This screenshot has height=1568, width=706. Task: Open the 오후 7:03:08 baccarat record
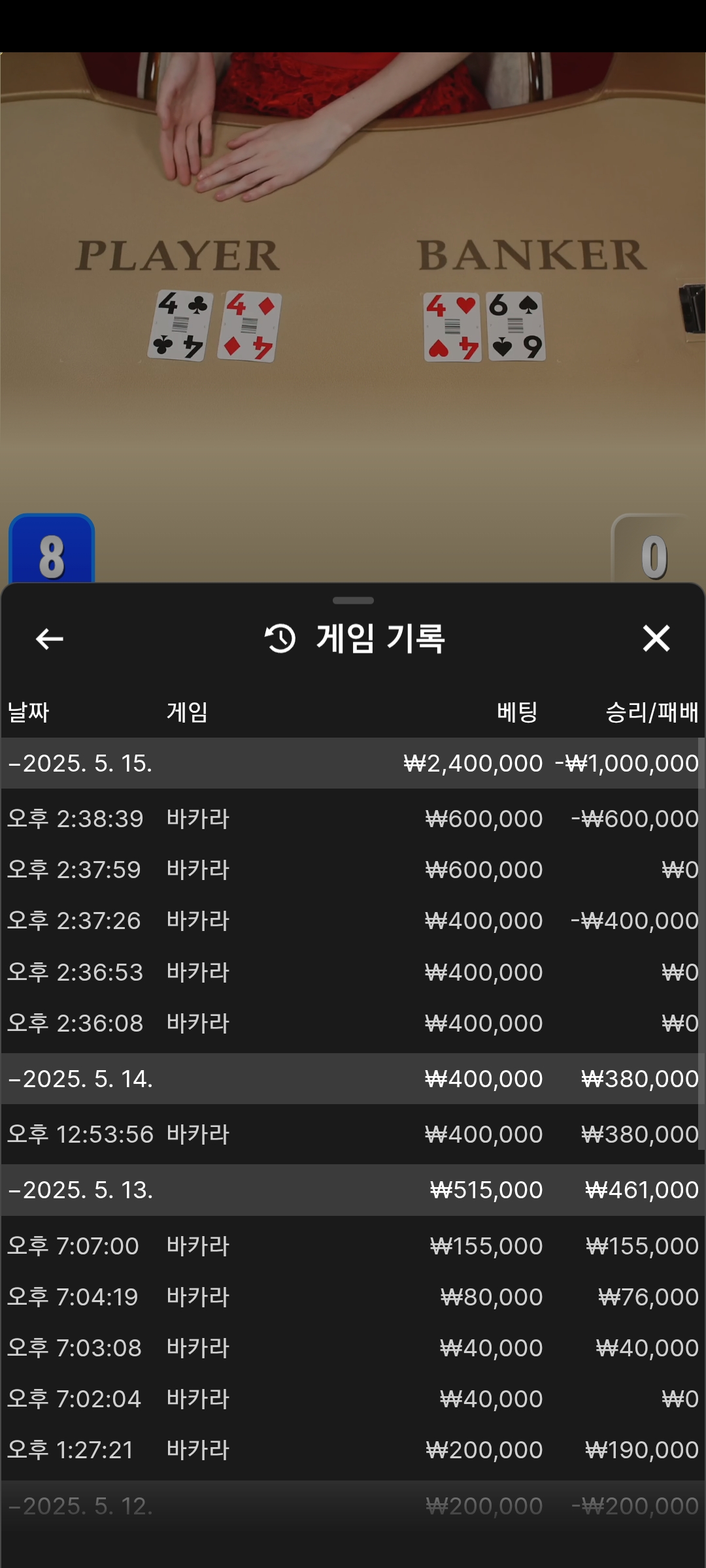[x=352, y=1348]
